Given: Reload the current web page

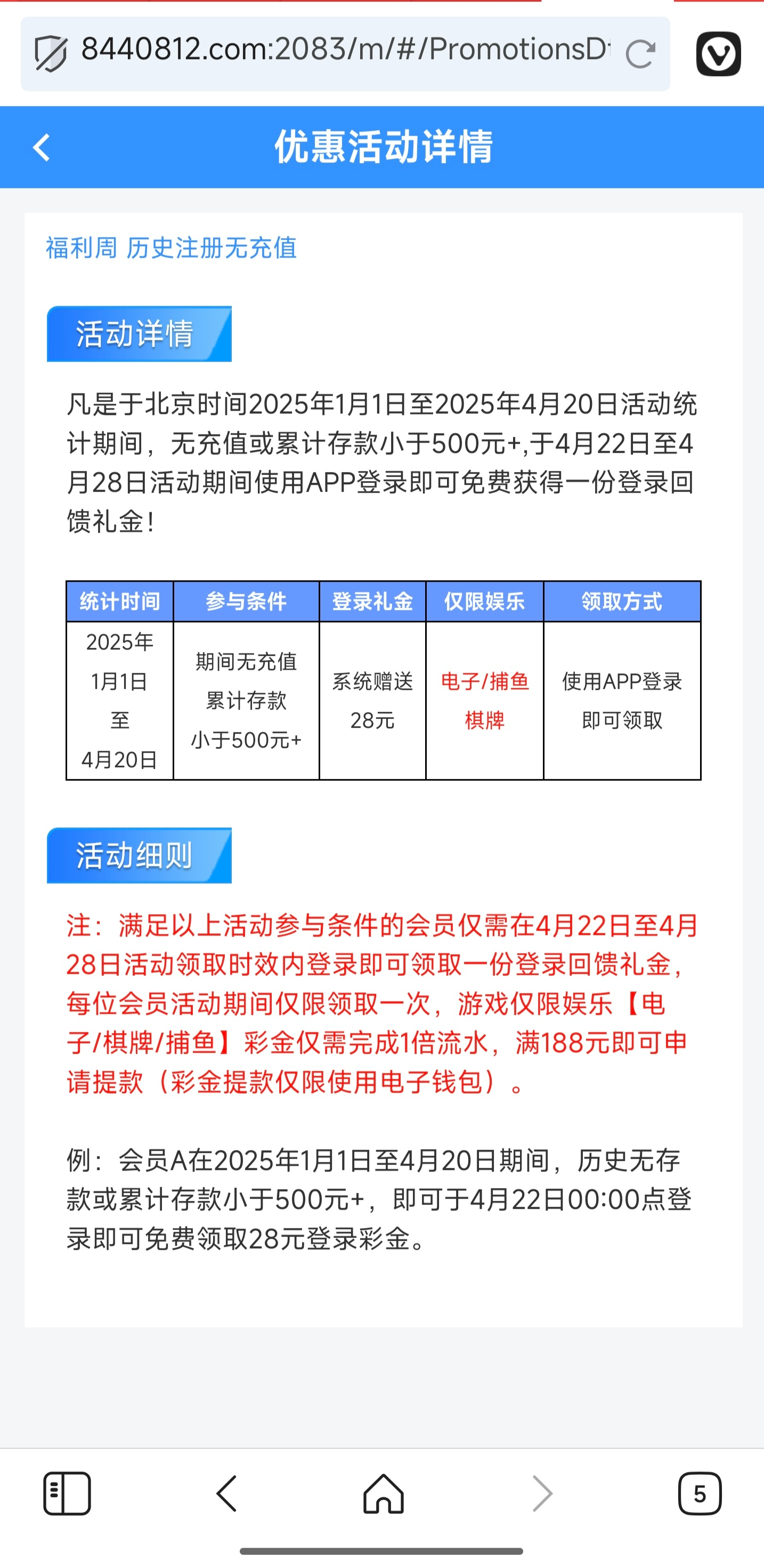Looking at the screenshot, I should click(640, 54).
